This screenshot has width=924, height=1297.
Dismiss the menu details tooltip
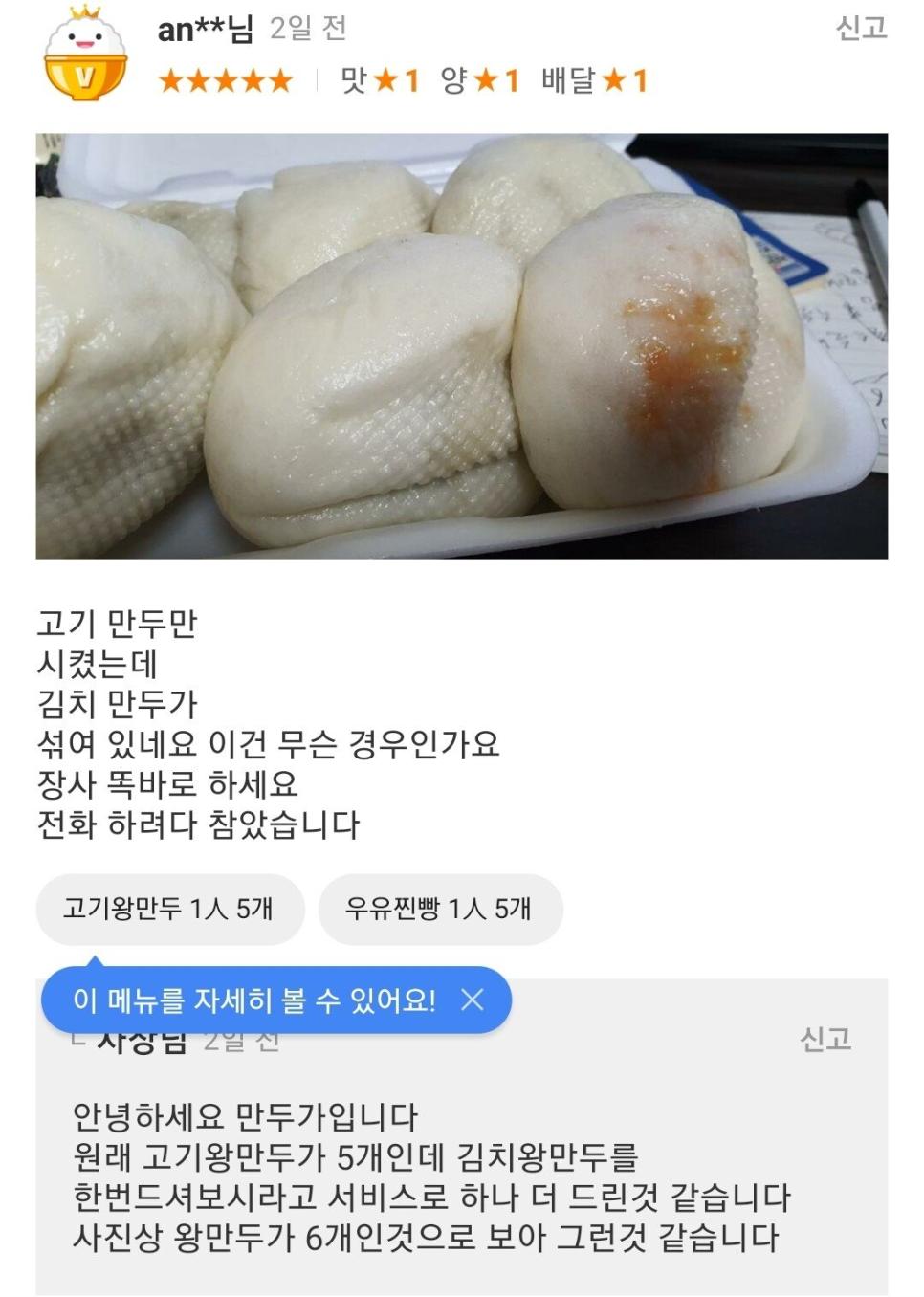click(x=473, y=1000)
